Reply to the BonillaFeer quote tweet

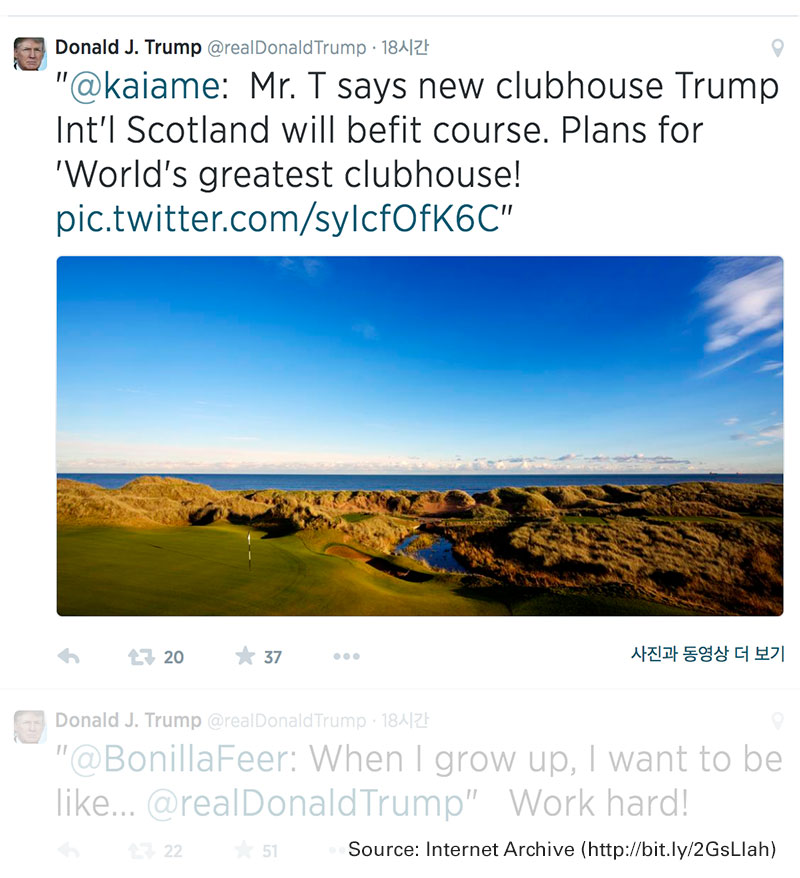click(67, 852)
